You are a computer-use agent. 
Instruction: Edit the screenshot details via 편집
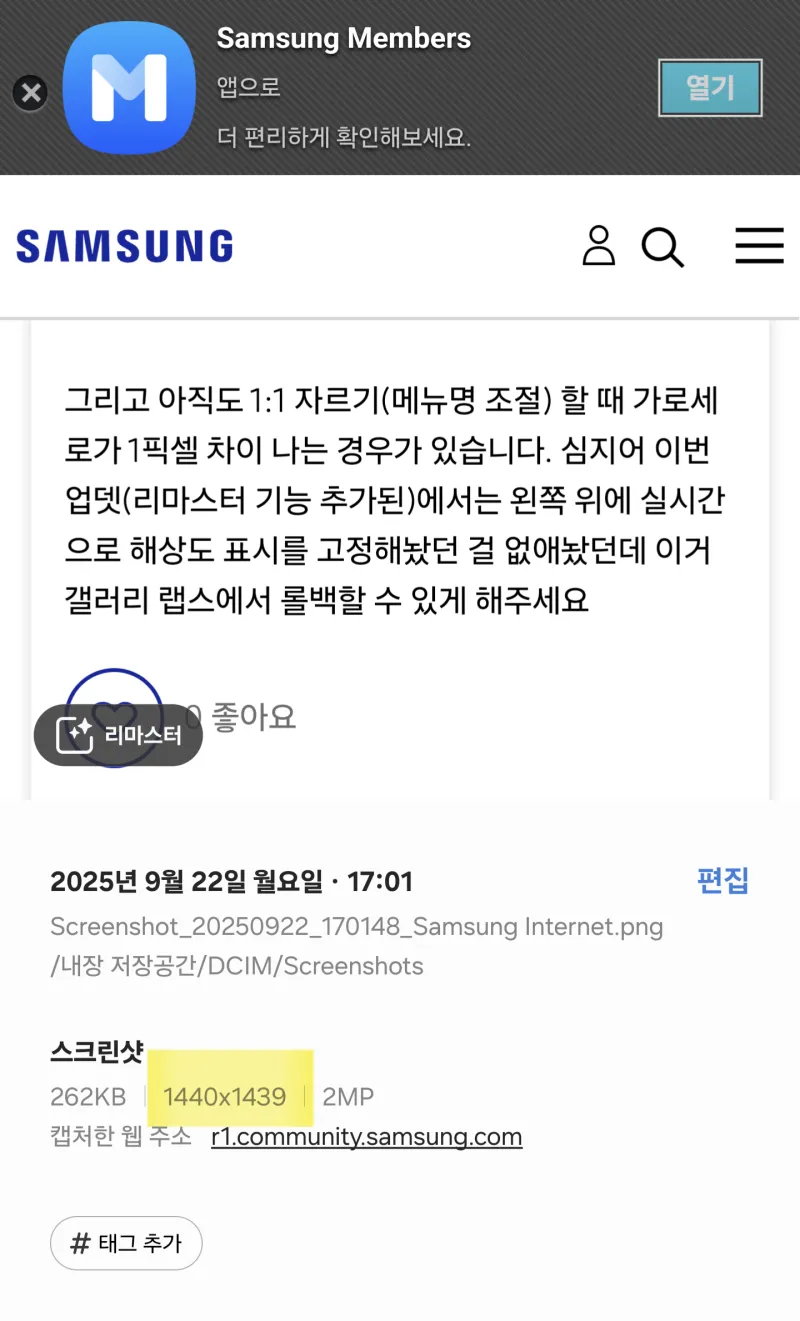[722, 881]
